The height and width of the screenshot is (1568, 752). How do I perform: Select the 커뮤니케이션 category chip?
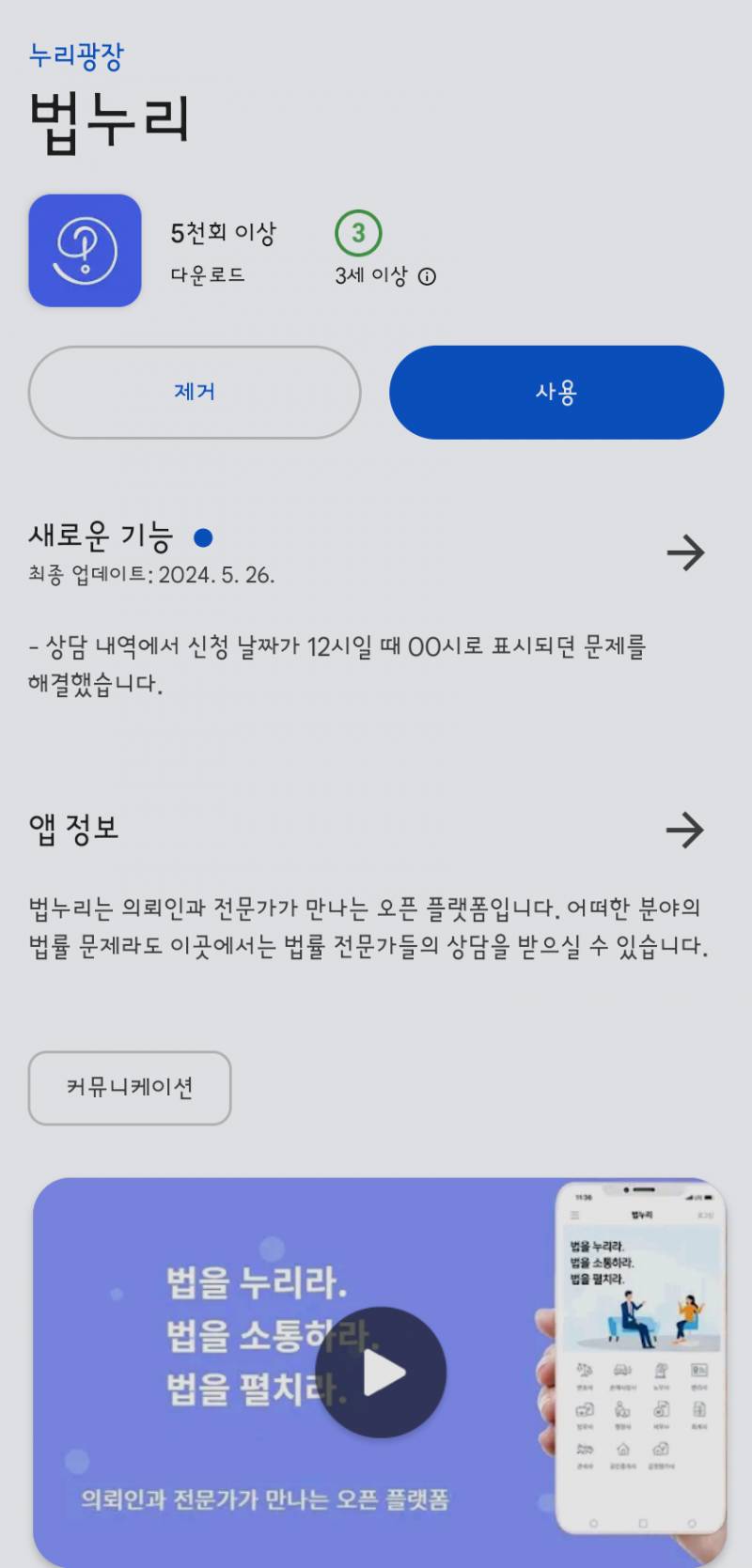pos(130,1087)
